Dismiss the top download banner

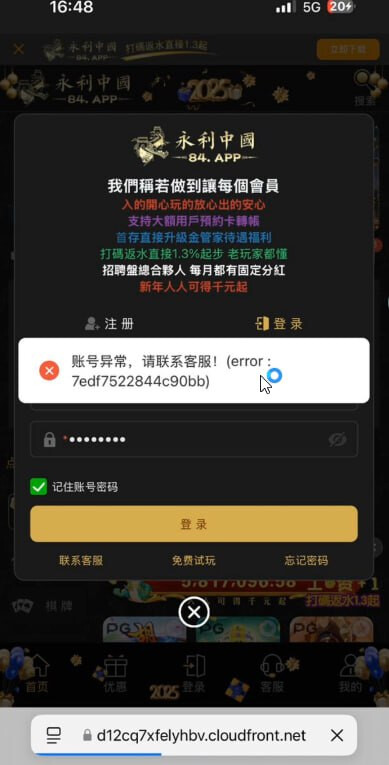pos(19,49)
